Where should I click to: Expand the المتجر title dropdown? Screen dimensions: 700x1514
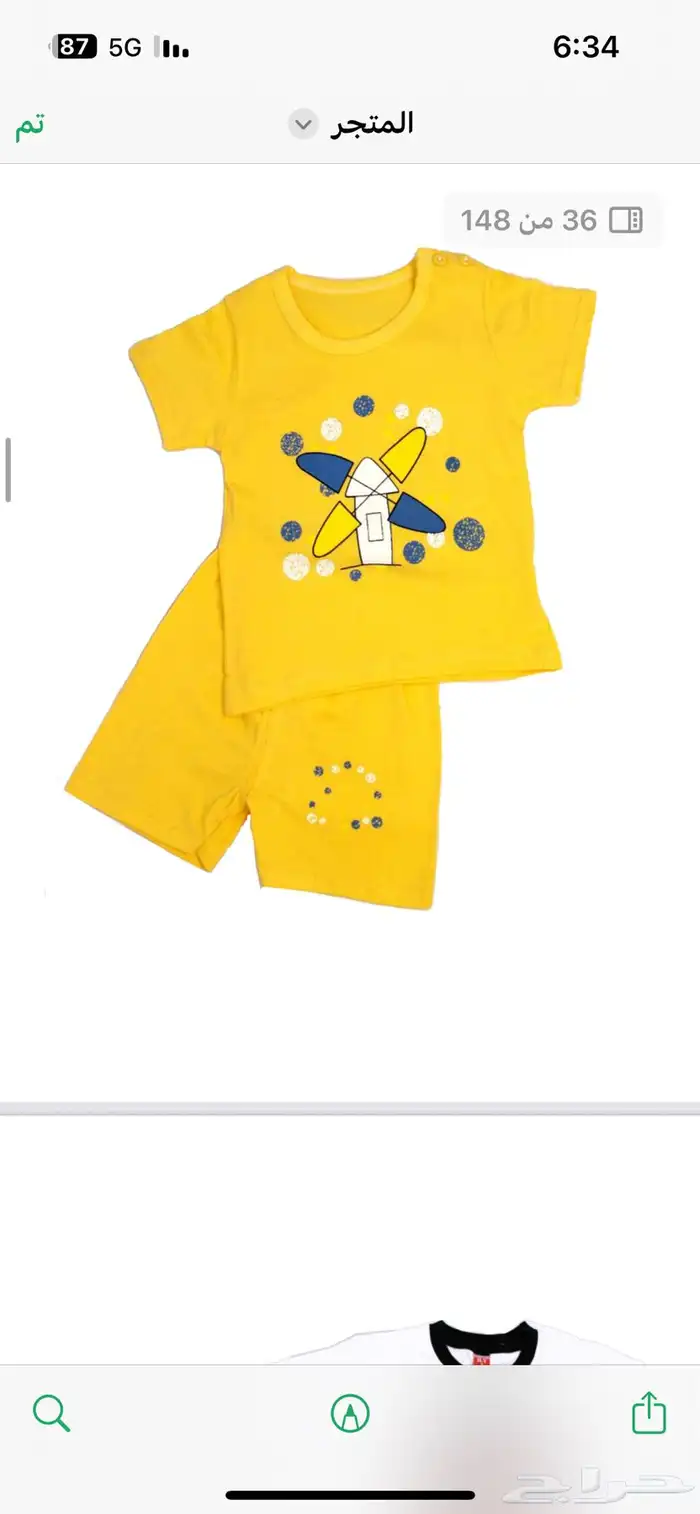coord(303,125)
